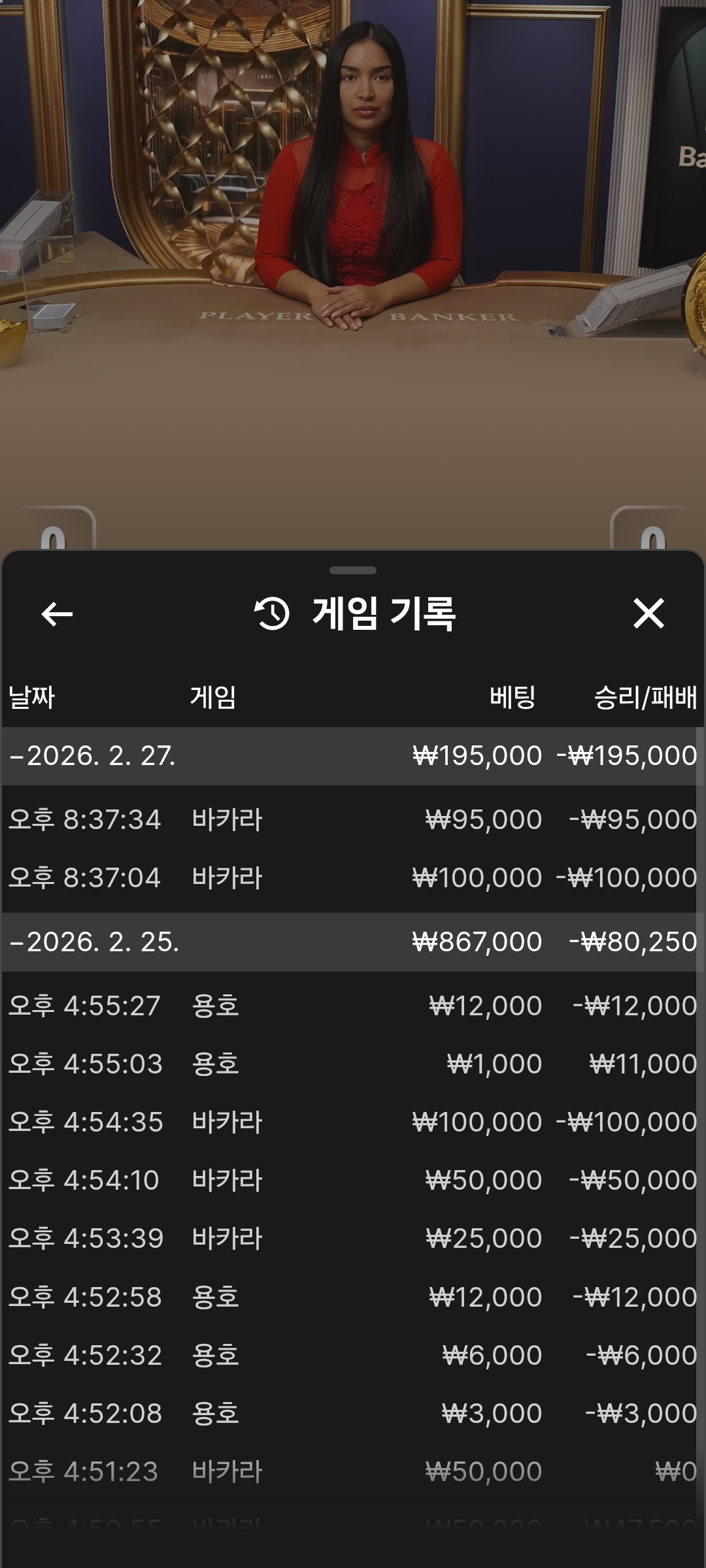Screen dimensions: 706x1568
Task: Open the 오후 4:51:23 바카라 record
Action: click(352, 1471)
